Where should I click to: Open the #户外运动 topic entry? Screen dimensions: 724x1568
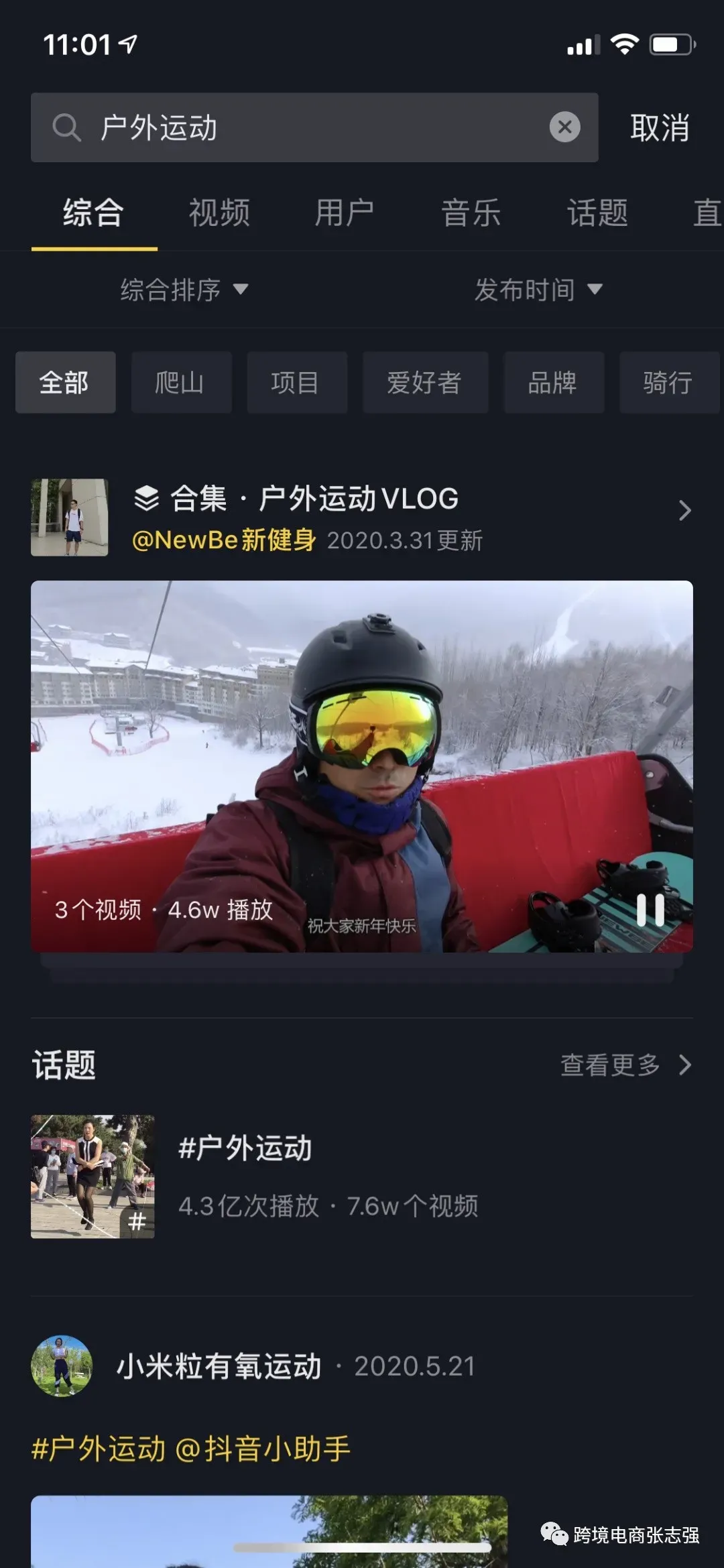[x=245, y=1148]
